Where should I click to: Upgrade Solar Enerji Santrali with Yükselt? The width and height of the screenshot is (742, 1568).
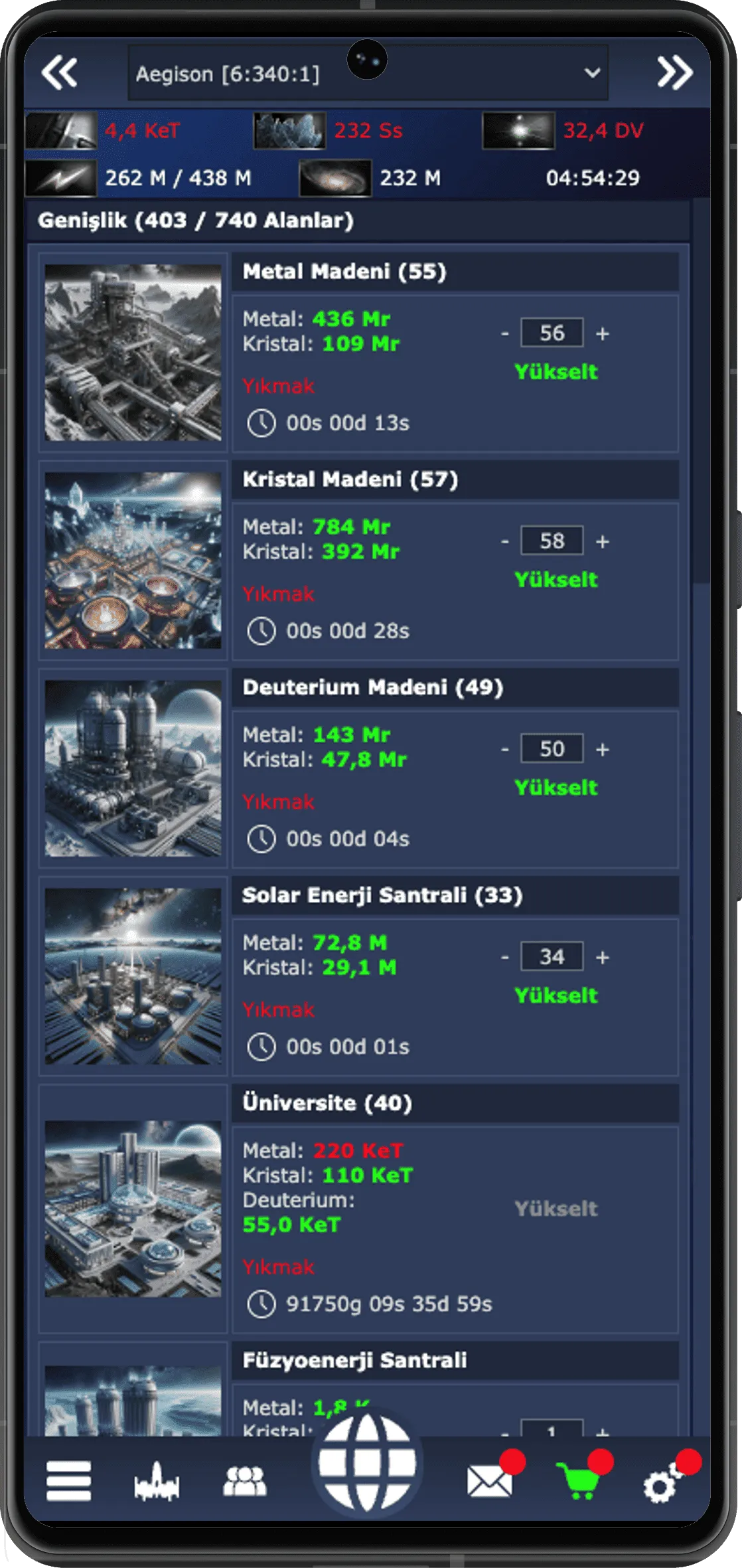pyautogui.click(x=556, y=995)
